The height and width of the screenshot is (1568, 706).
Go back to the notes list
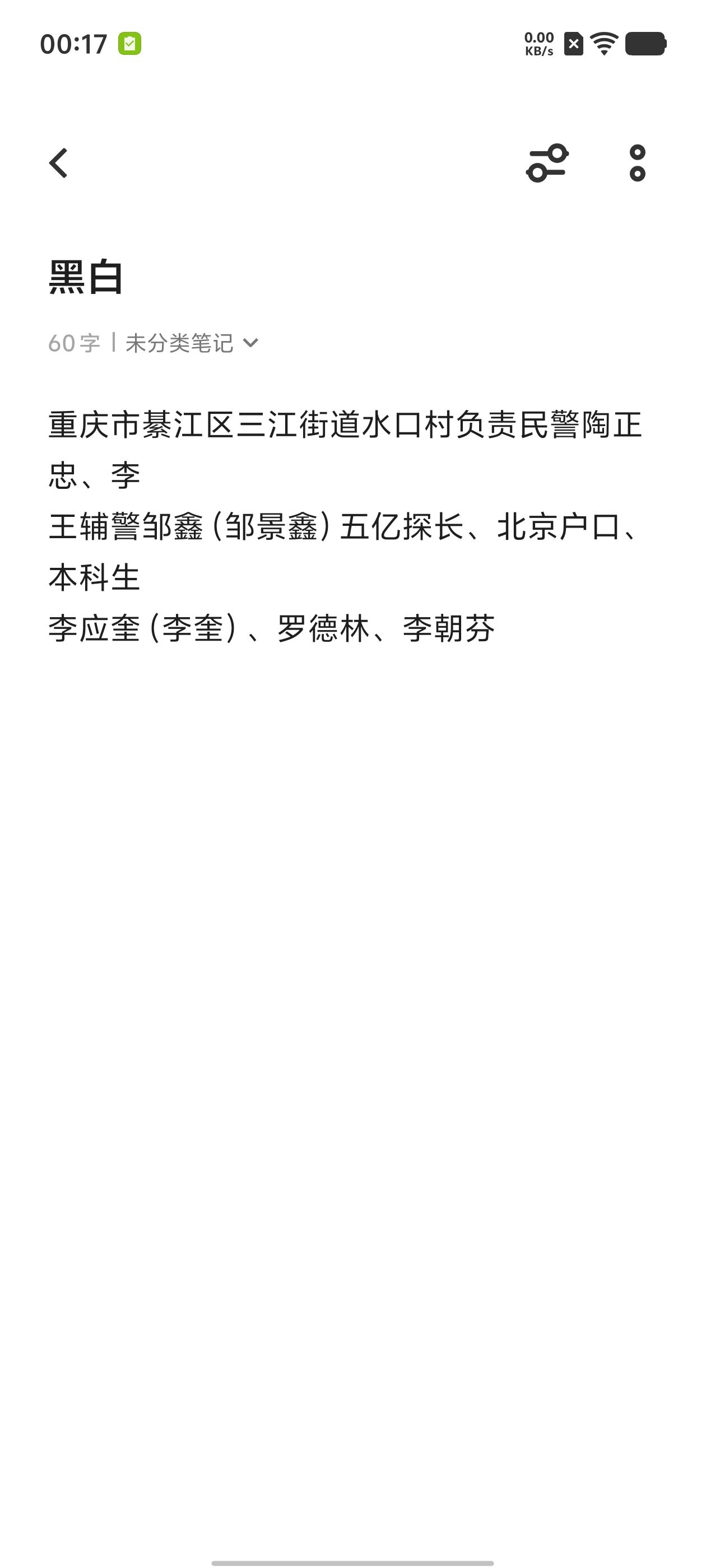point(58,163)
